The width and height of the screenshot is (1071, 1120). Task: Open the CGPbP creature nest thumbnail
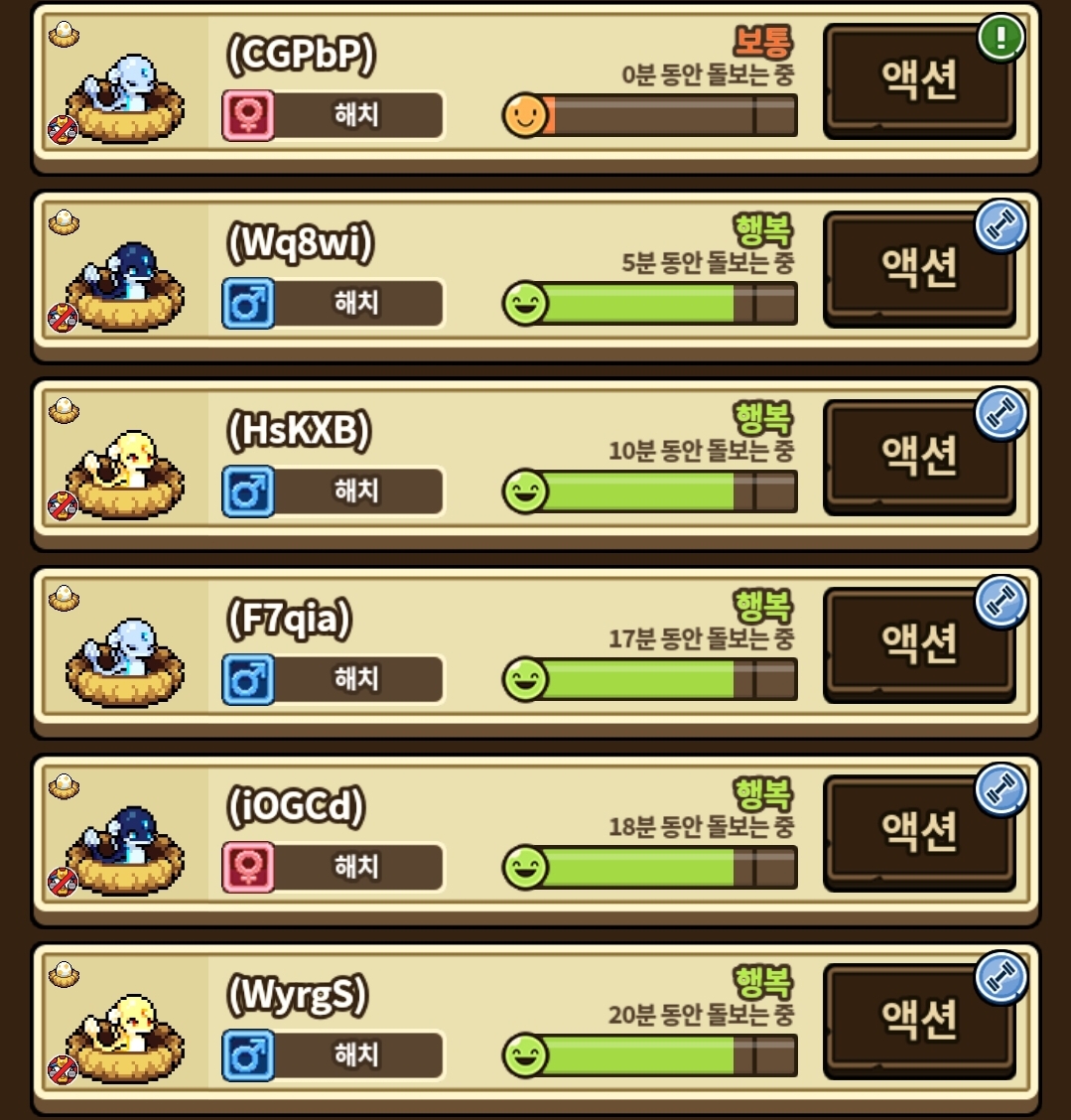tap(124, 97)
